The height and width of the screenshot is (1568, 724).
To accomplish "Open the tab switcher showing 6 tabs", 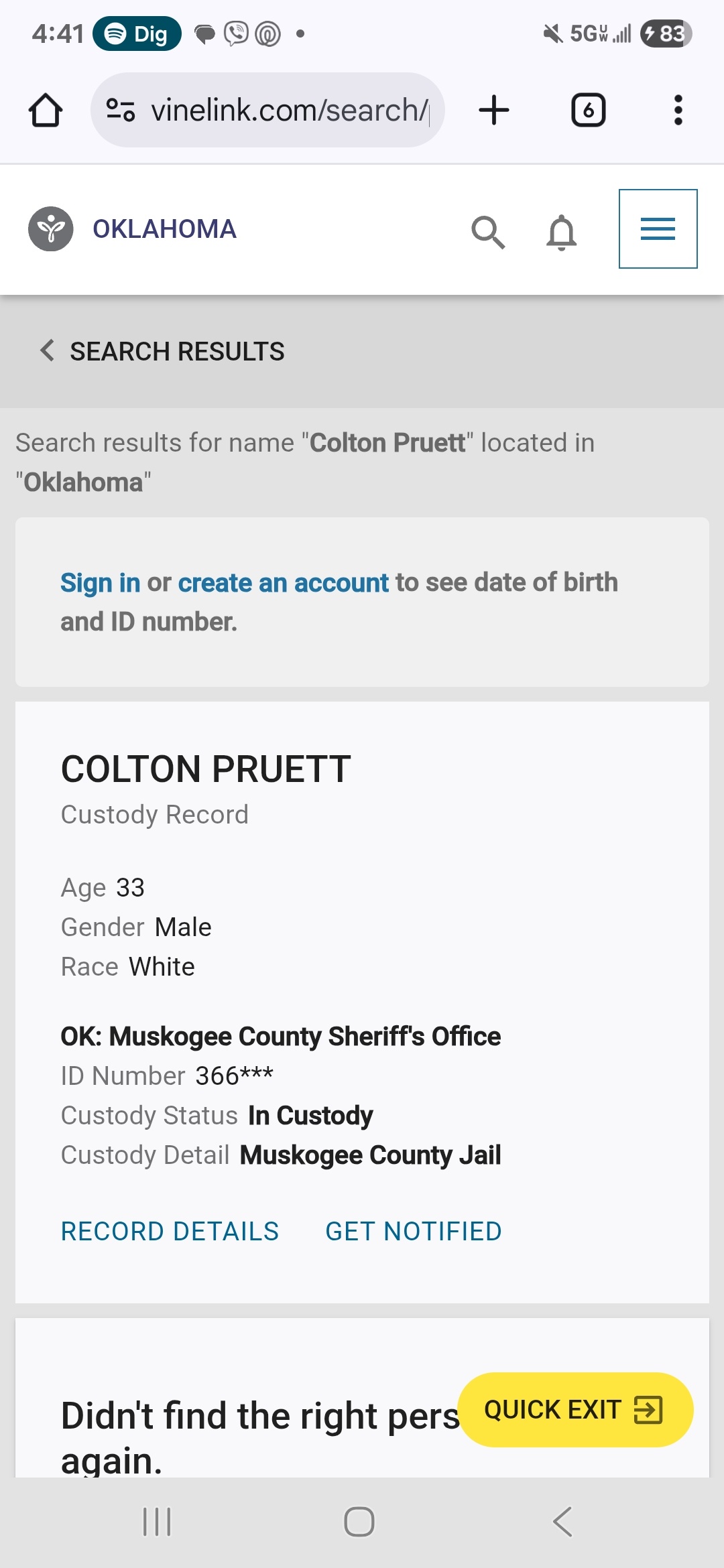I will click(x=588, y=110).
